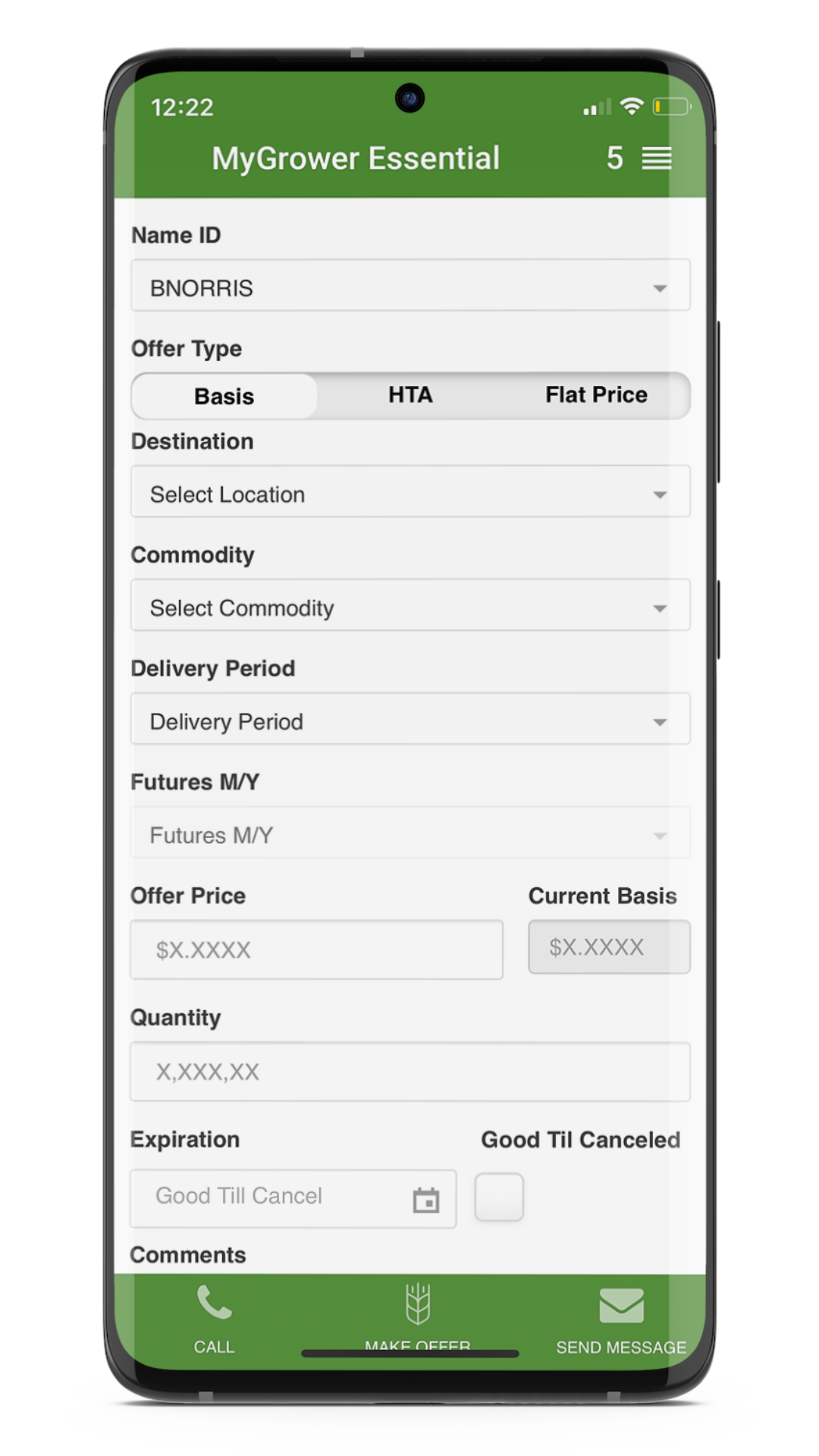Open the Select Commodity dropdown
This screenshot has width=819, height=1456.
tap(410, 607)
